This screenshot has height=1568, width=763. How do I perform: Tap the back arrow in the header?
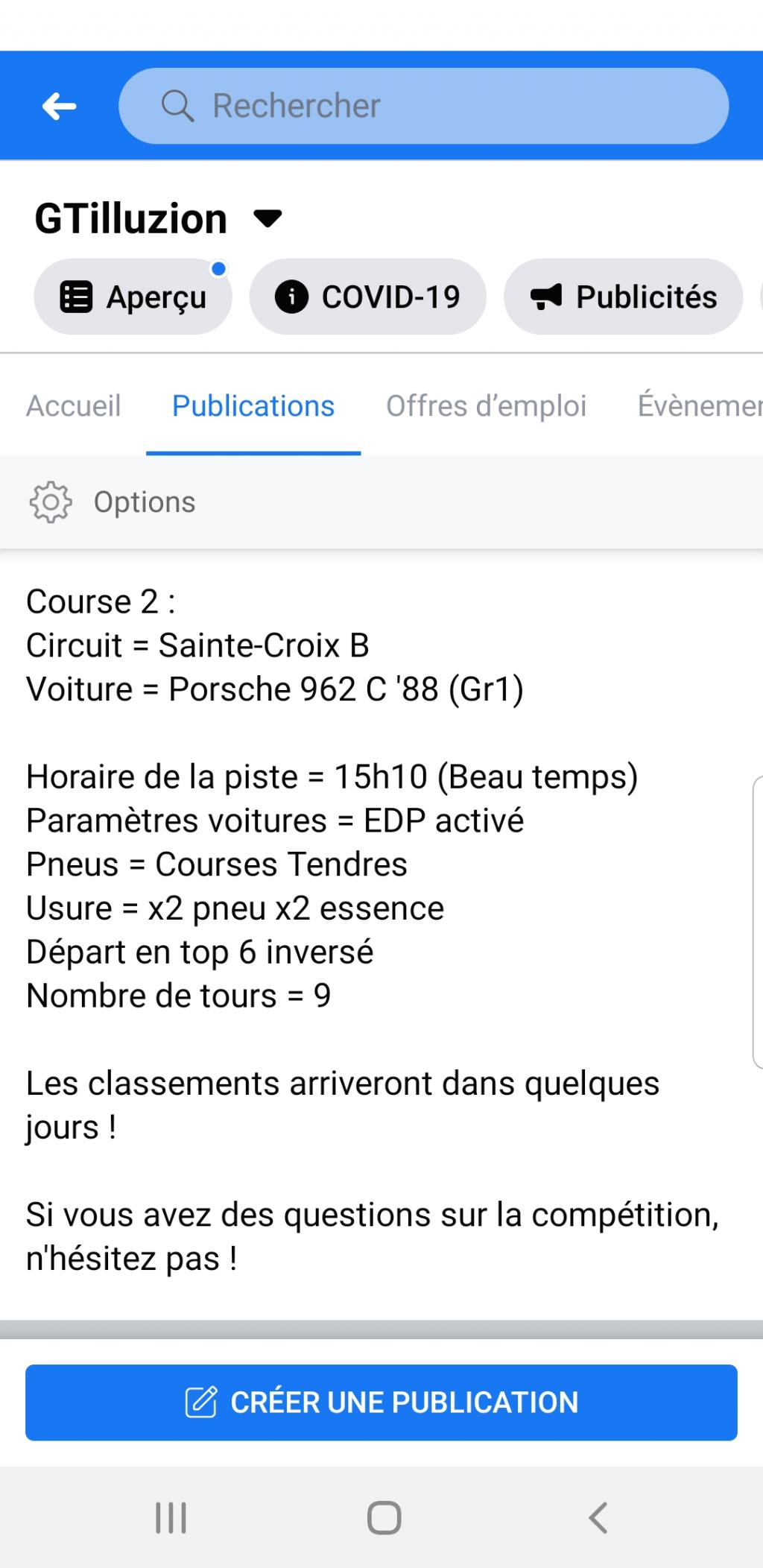(x=59, y=106)
